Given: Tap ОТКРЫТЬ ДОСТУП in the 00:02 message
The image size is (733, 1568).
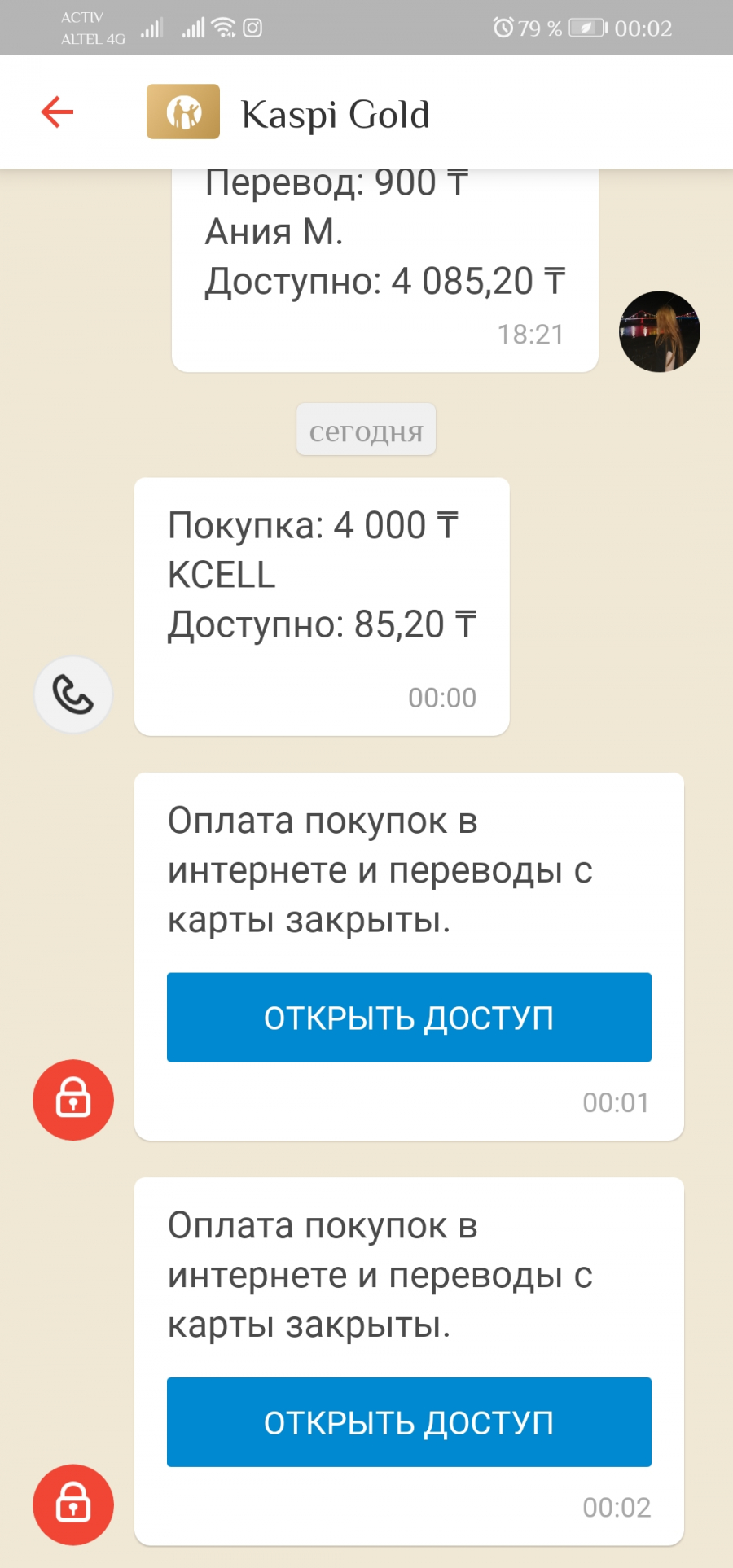Looking at the screenshot, I should (x=409, y=1421).
